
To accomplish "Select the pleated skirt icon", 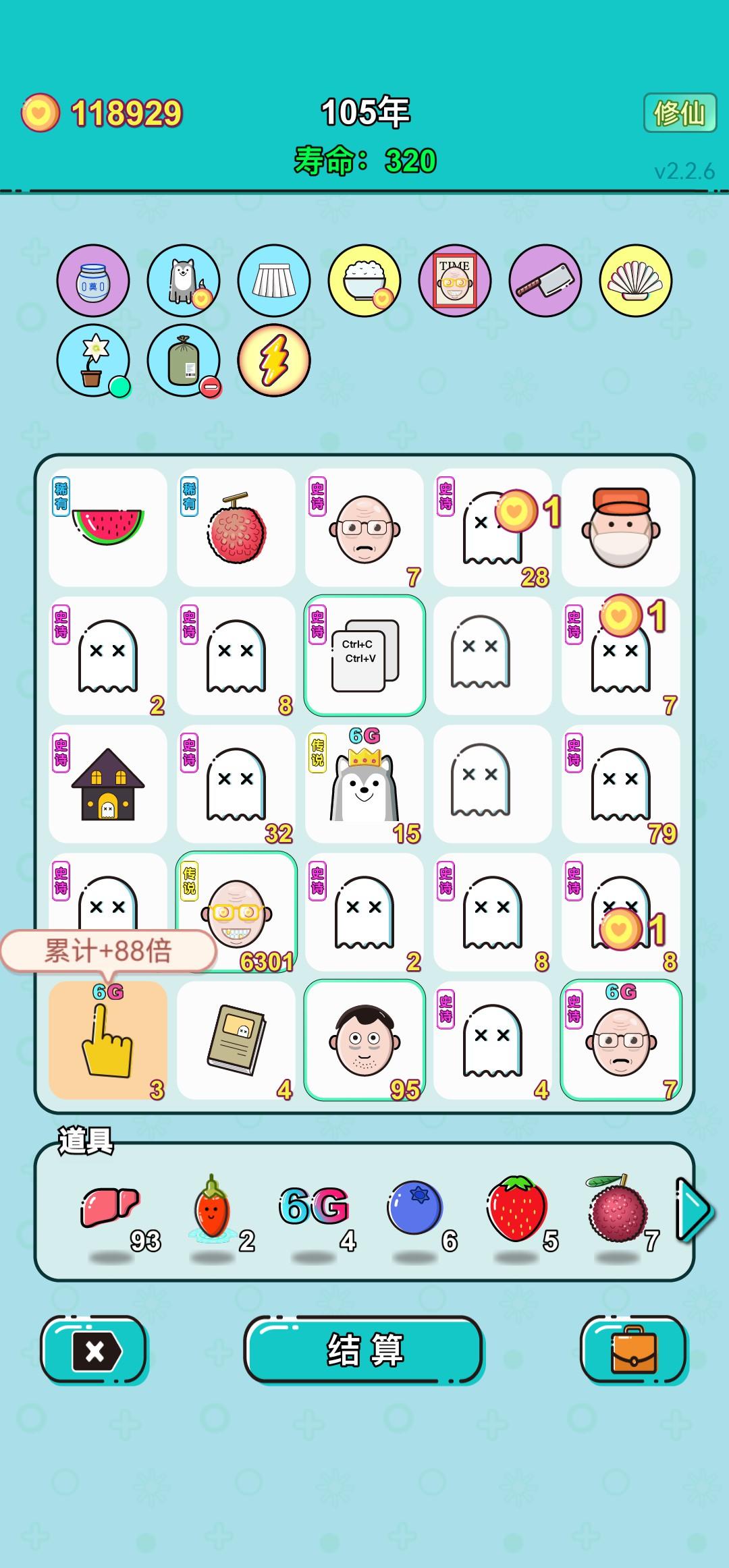I will 273,281.
